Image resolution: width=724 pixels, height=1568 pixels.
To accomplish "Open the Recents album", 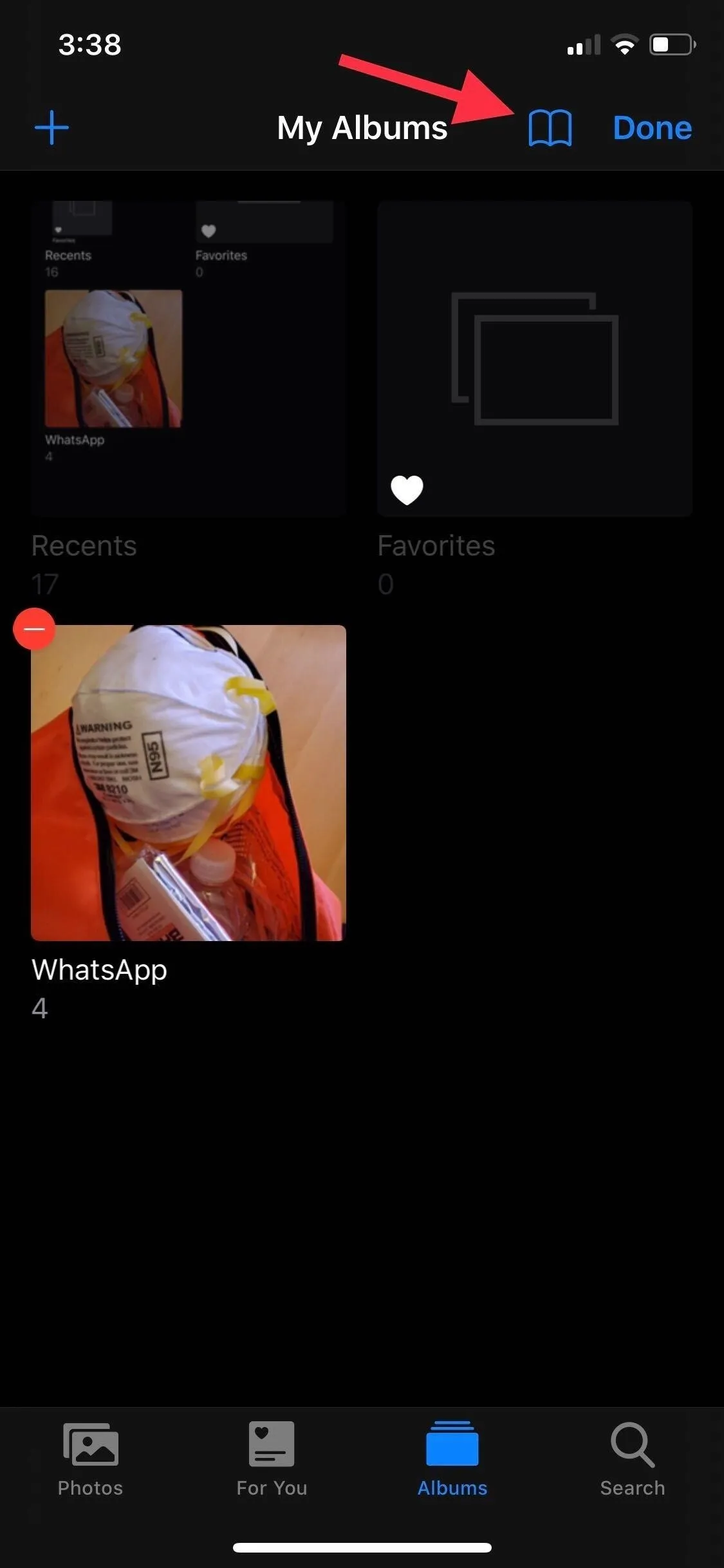I will point(189,359).
